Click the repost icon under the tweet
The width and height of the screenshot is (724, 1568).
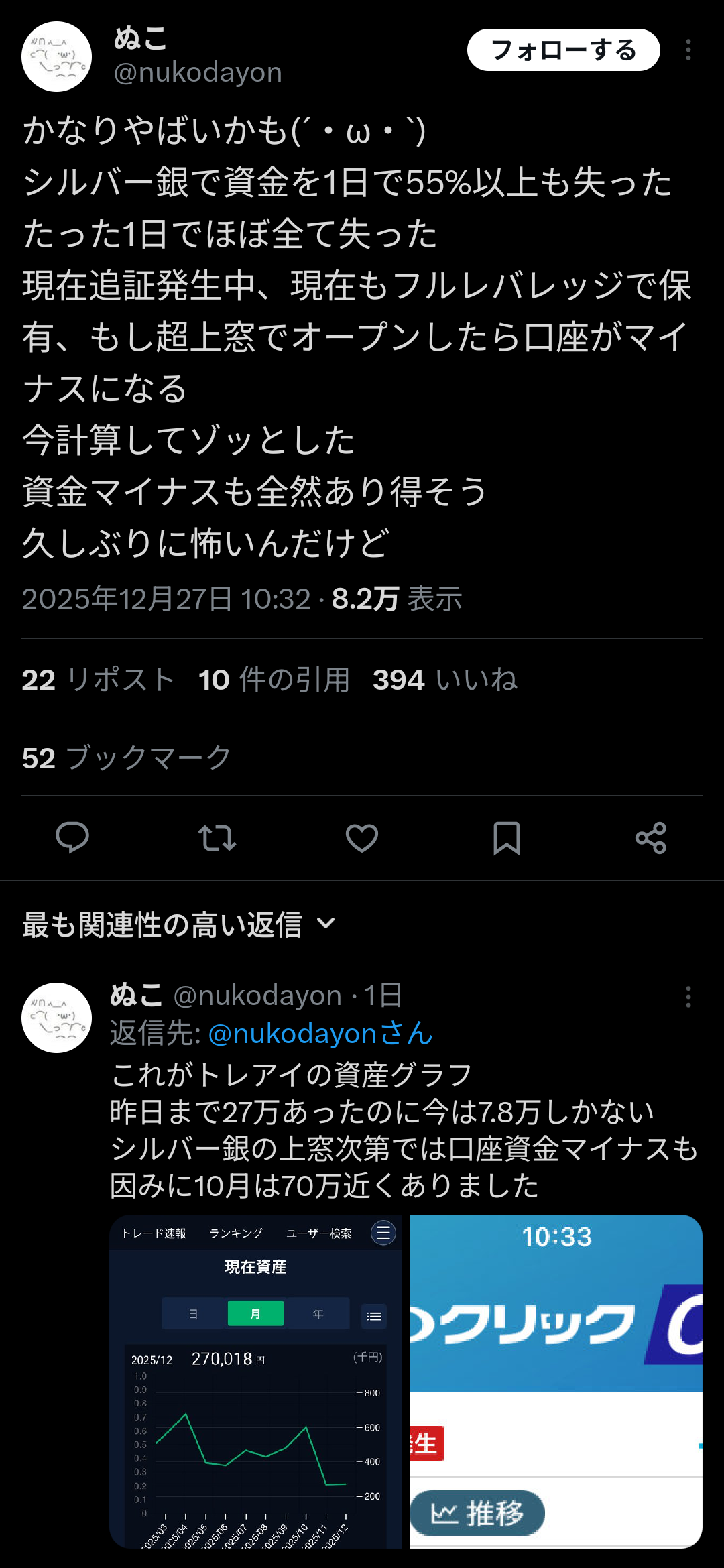pos(217,838)
